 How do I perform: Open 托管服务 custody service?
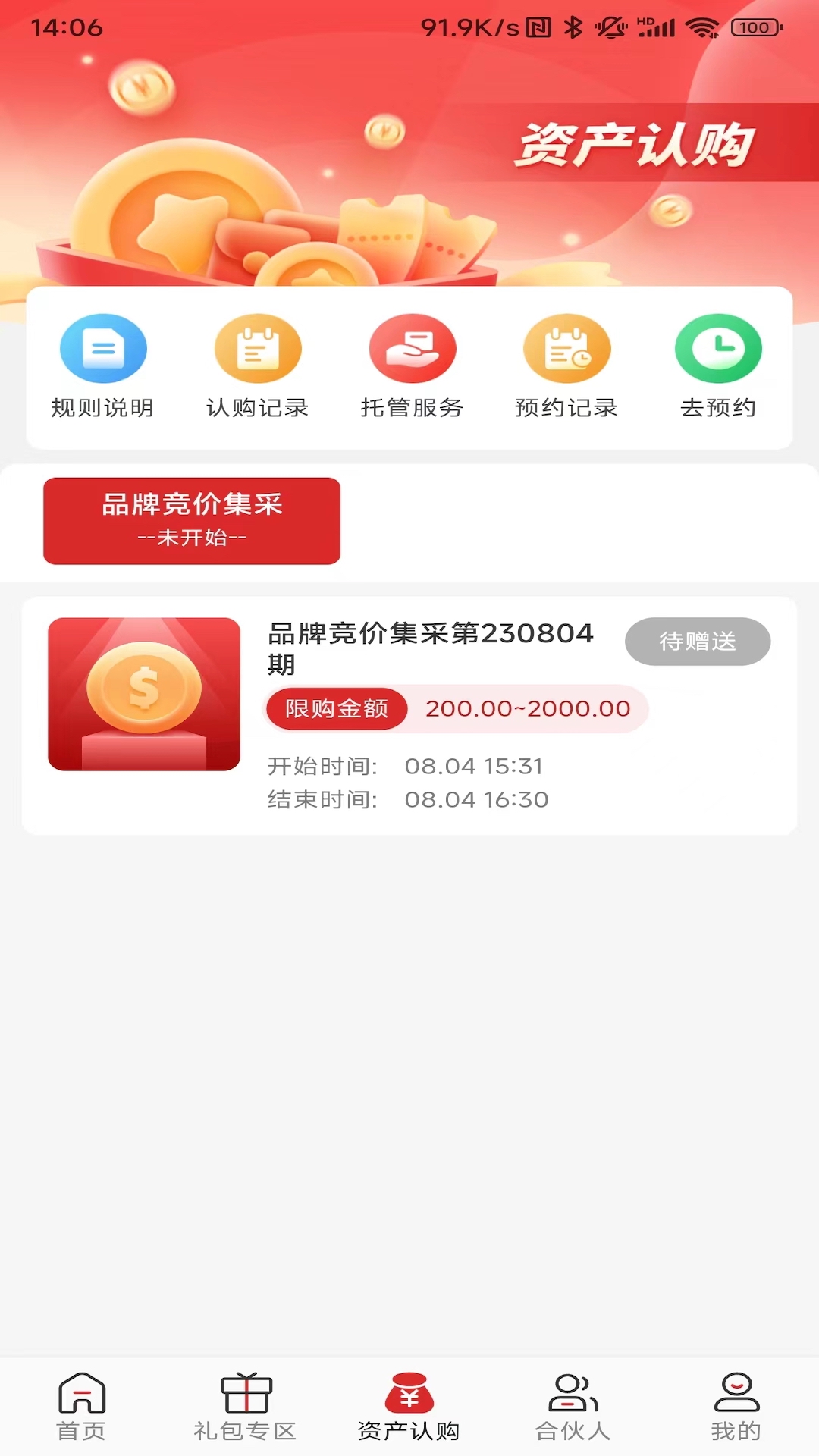tap(412, 366)
